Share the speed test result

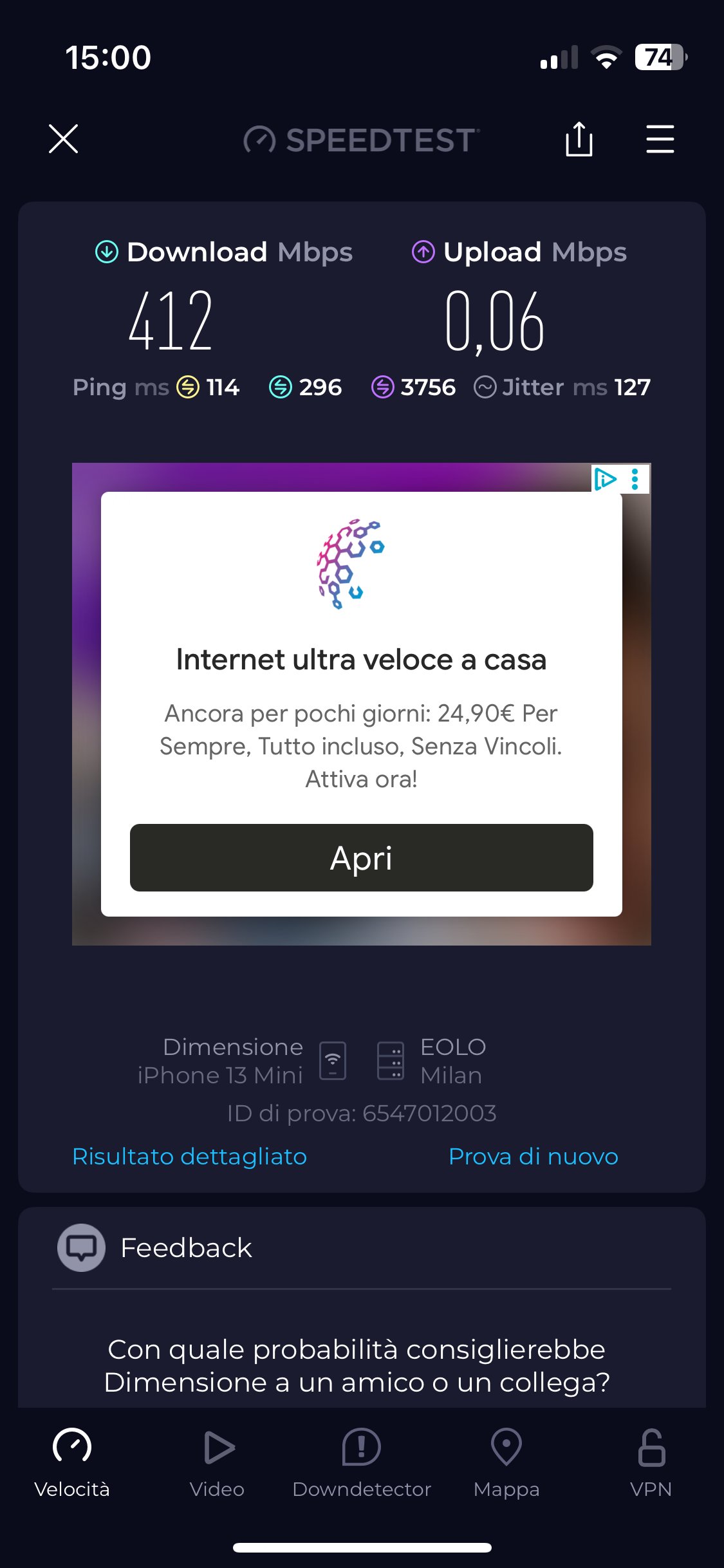(x=579, y=139)
